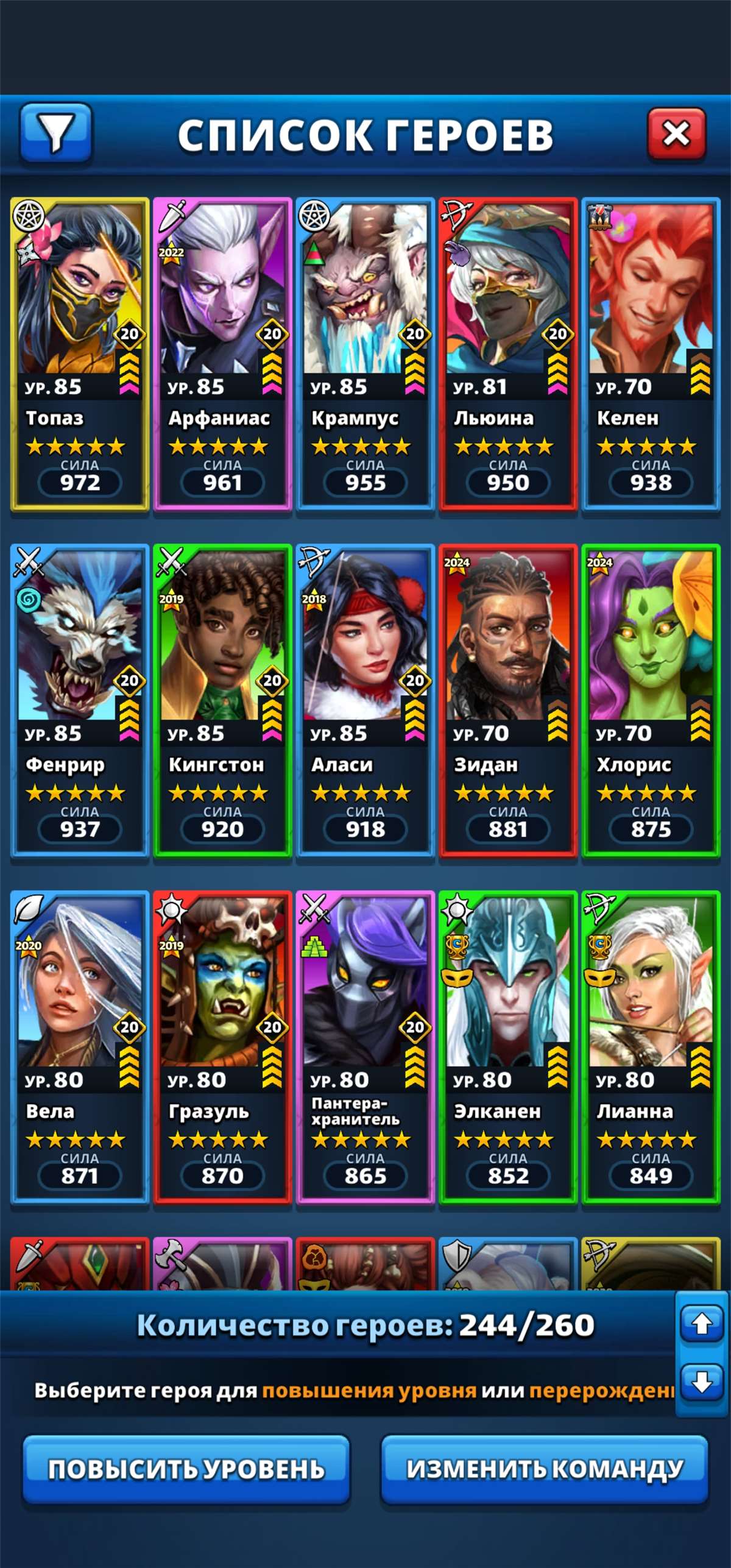Tap the Гразуль card
The height and width of the screenshot is (1568, 731).
tap(222, 1046)
